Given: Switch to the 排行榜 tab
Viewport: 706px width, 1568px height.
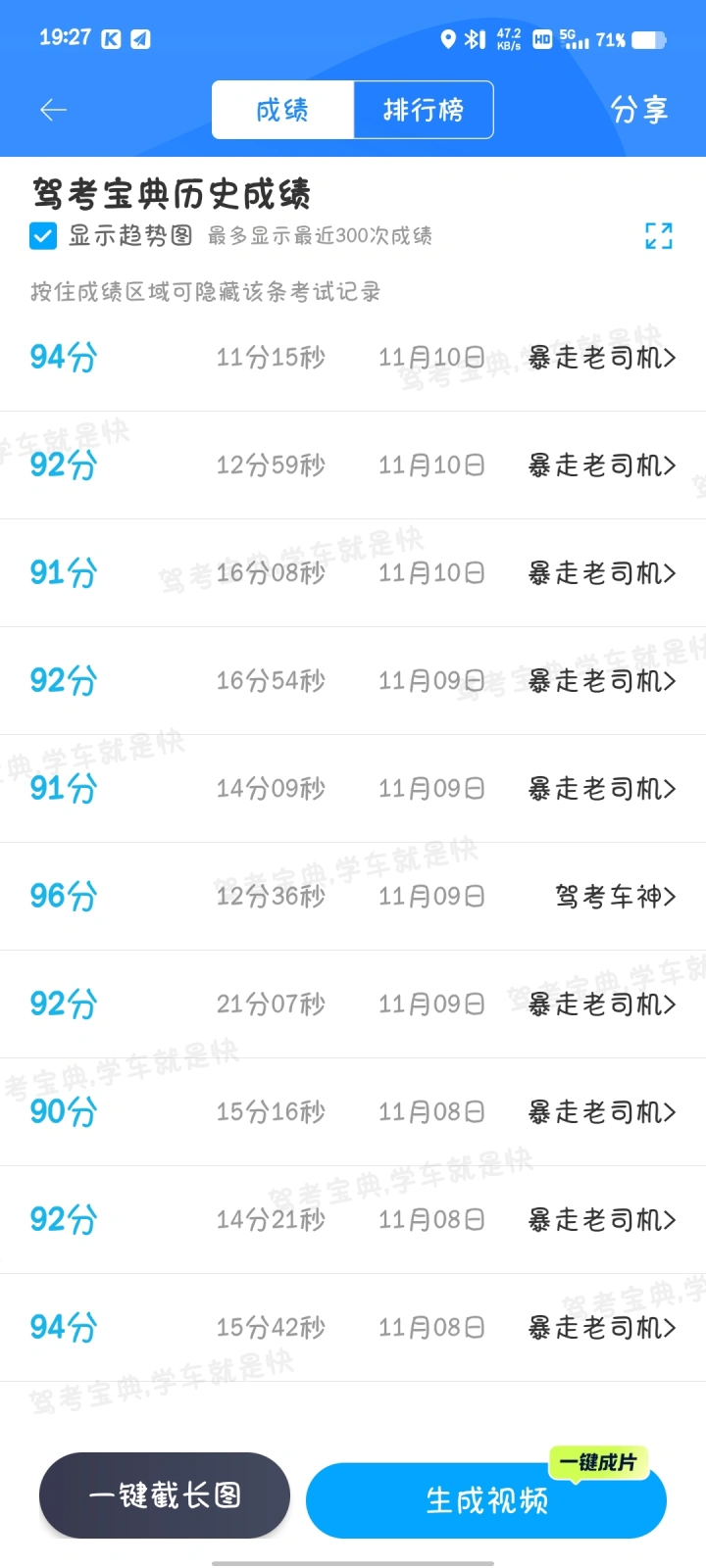Looking at the screenshot, I should coord(423,110).
